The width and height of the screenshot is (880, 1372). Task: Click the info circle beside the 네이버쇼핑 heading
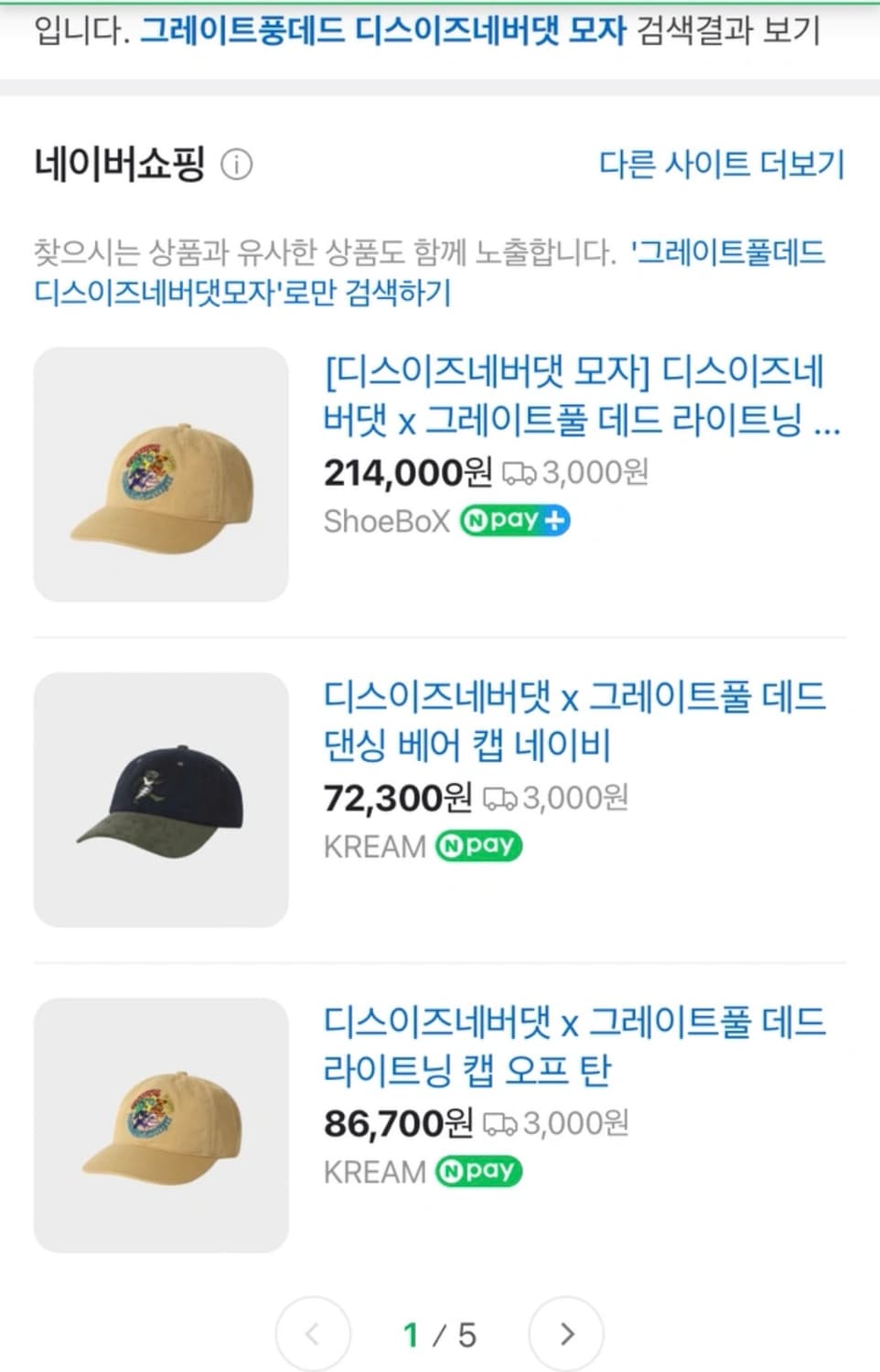tap(238, 165)
